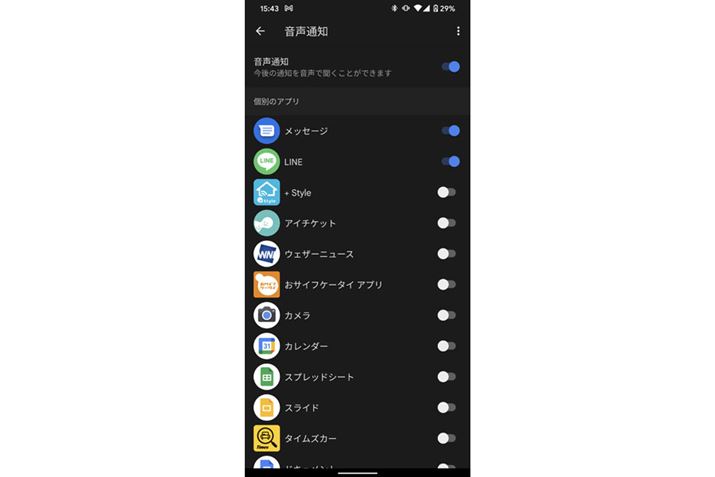The width and height of the screenshot is (715, 477).
Task: Enable voice notifications for アイチケット
Action: (447, 223)
